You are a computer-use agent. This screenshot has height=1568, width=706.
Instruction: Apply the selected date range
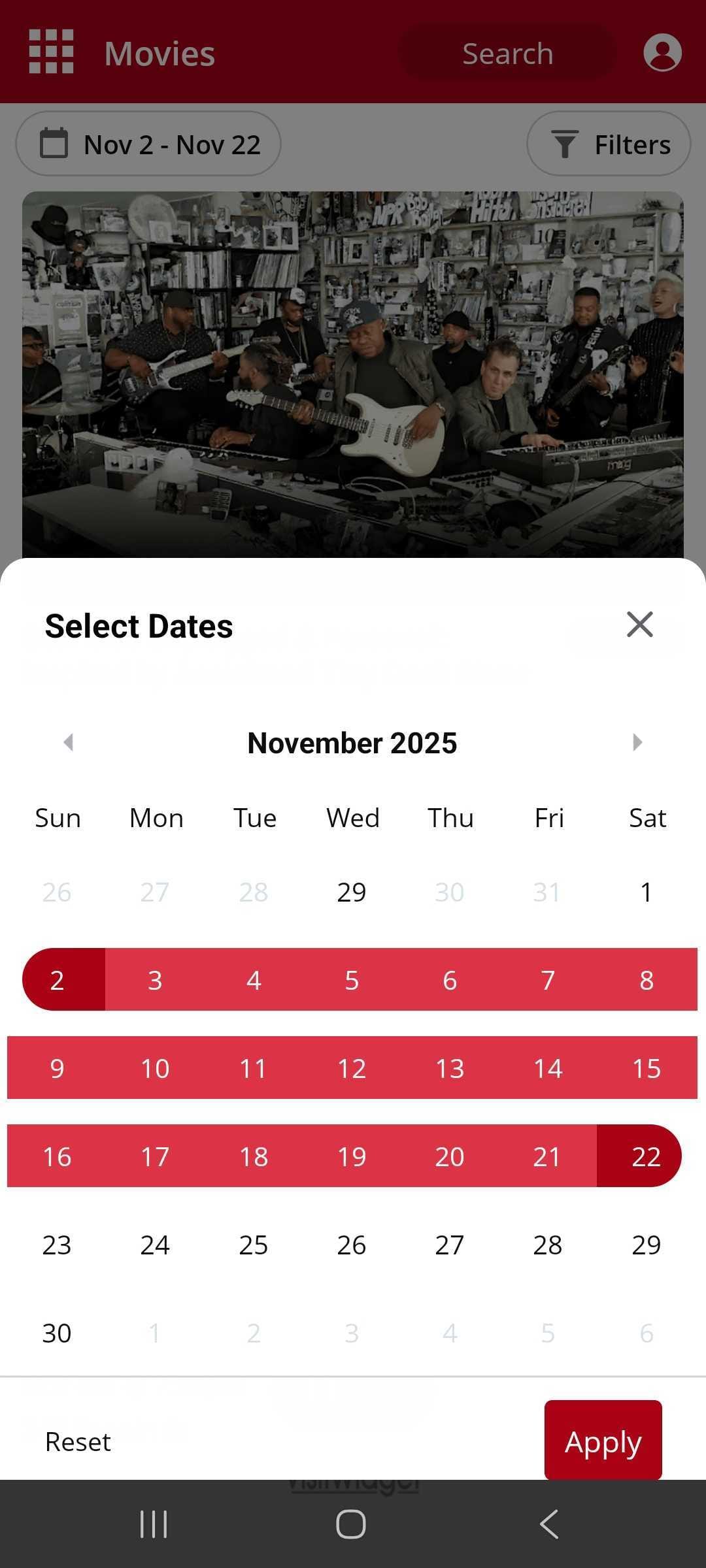602,1441
